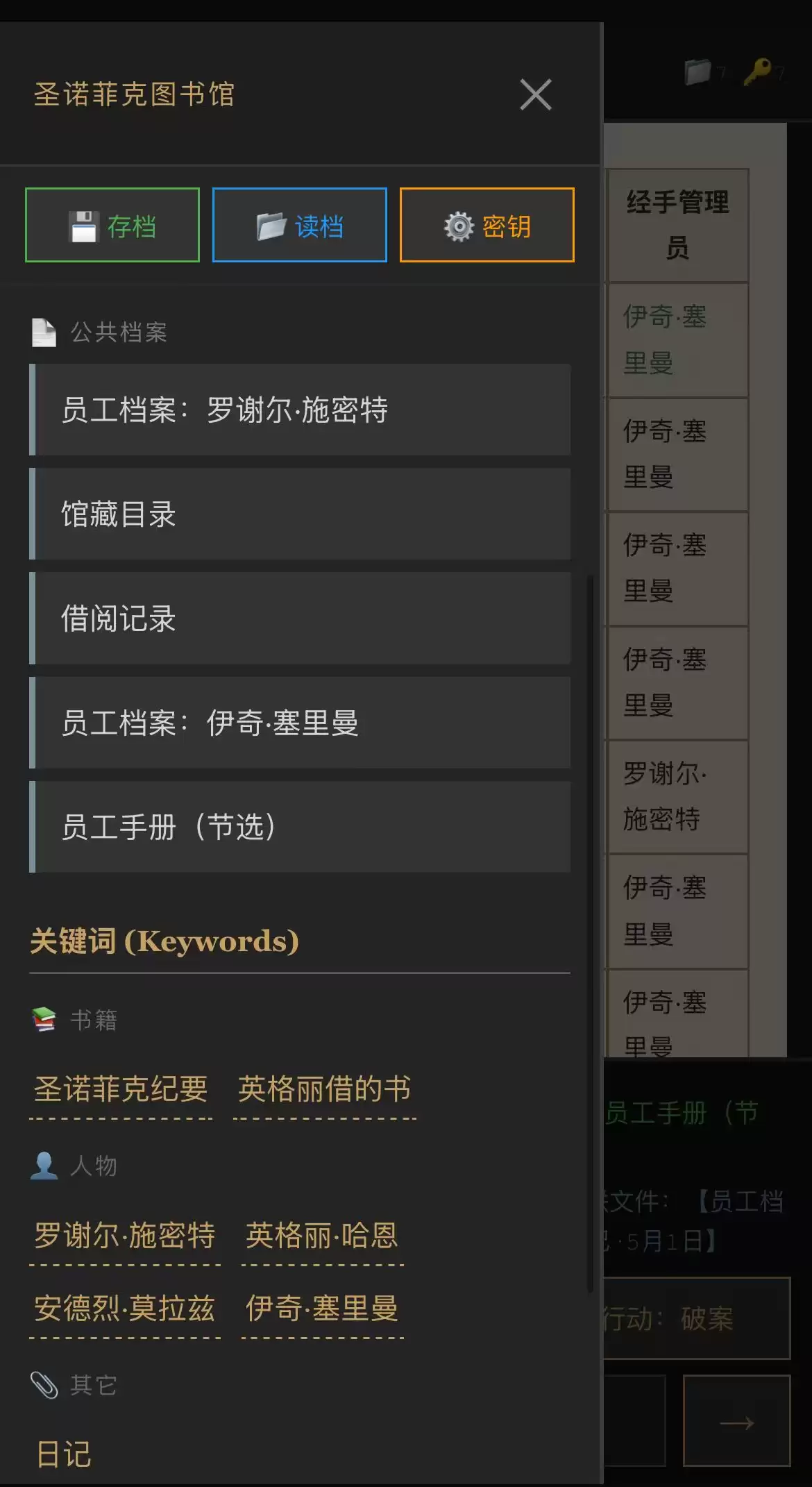The width and height of the screenshot is (812, 1487).
Task: Select the keyword 圣诺菲克纪要
Action: 121,1089
